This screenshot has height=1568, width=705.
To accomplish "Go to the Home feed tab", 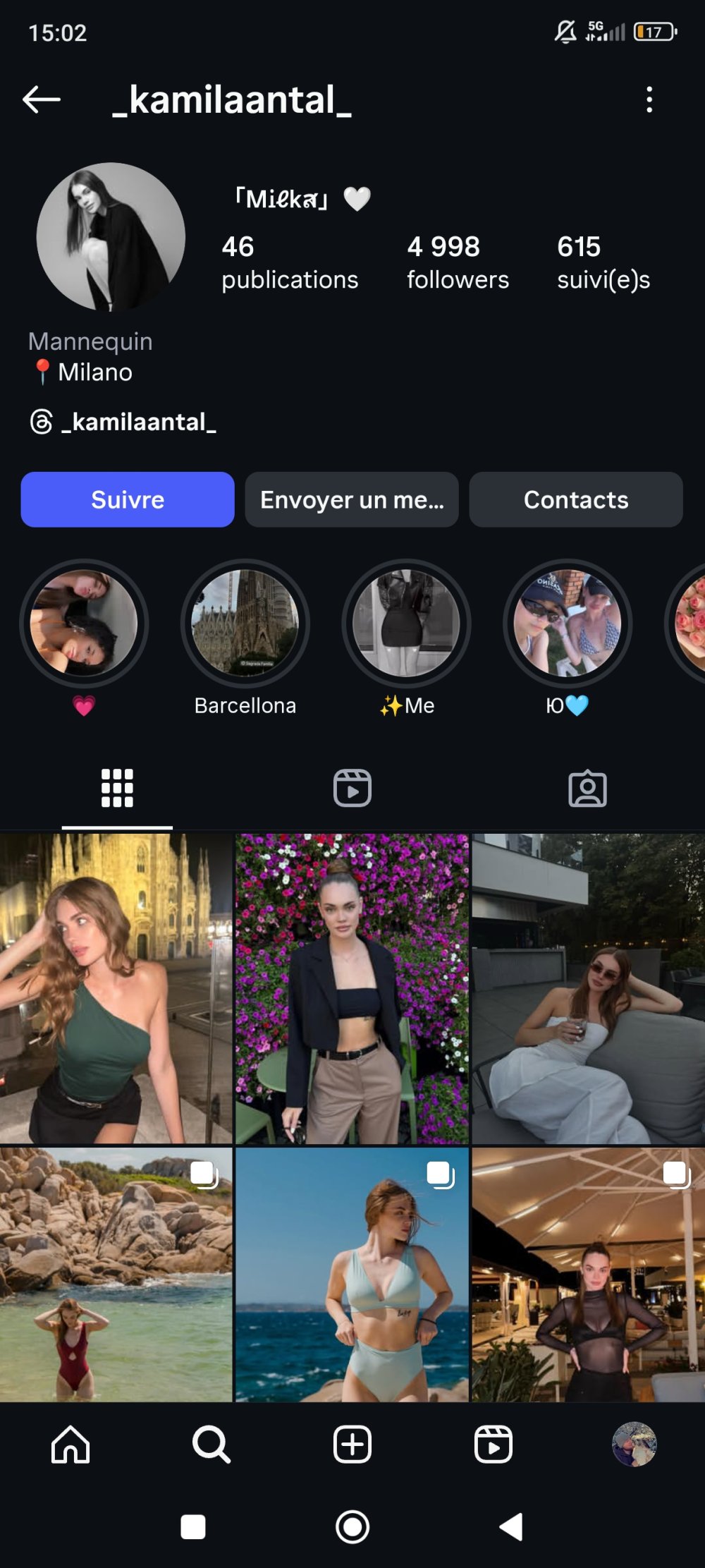I will tap(70, 1444).
